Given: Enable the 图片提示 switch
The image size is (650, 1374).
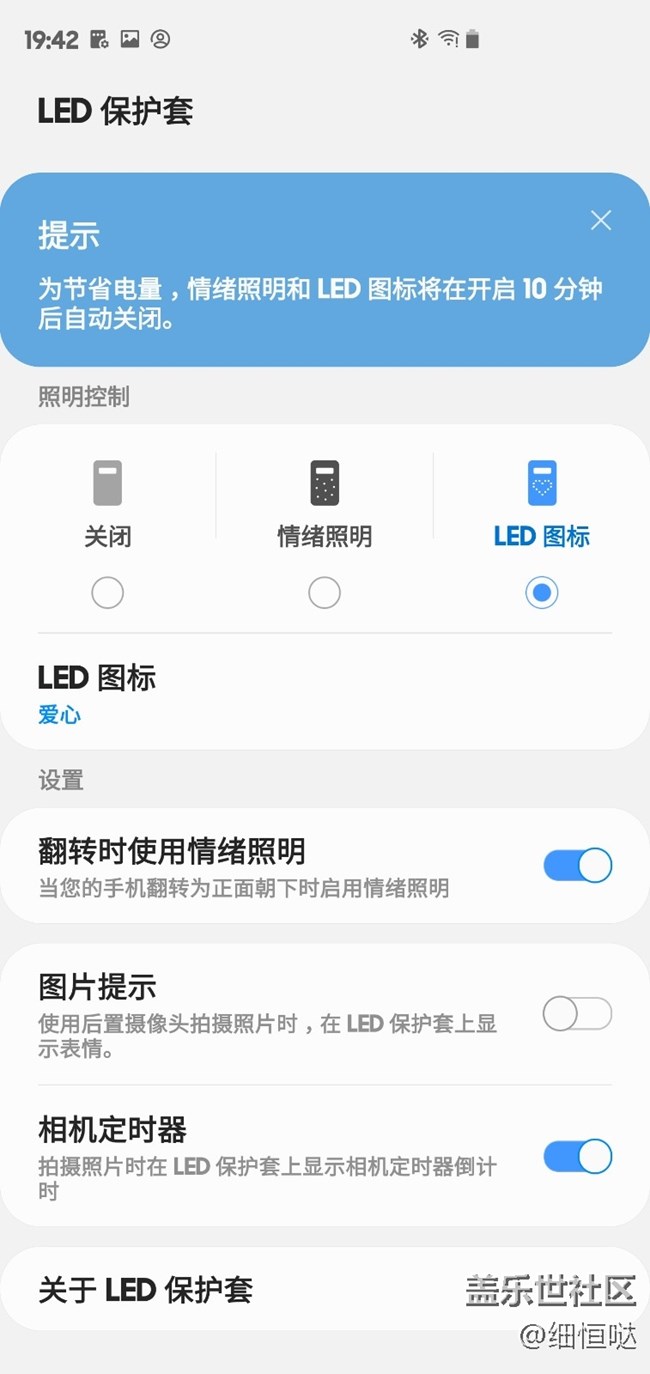Looking at the screenshot, I should click(x=577, y=1014).
